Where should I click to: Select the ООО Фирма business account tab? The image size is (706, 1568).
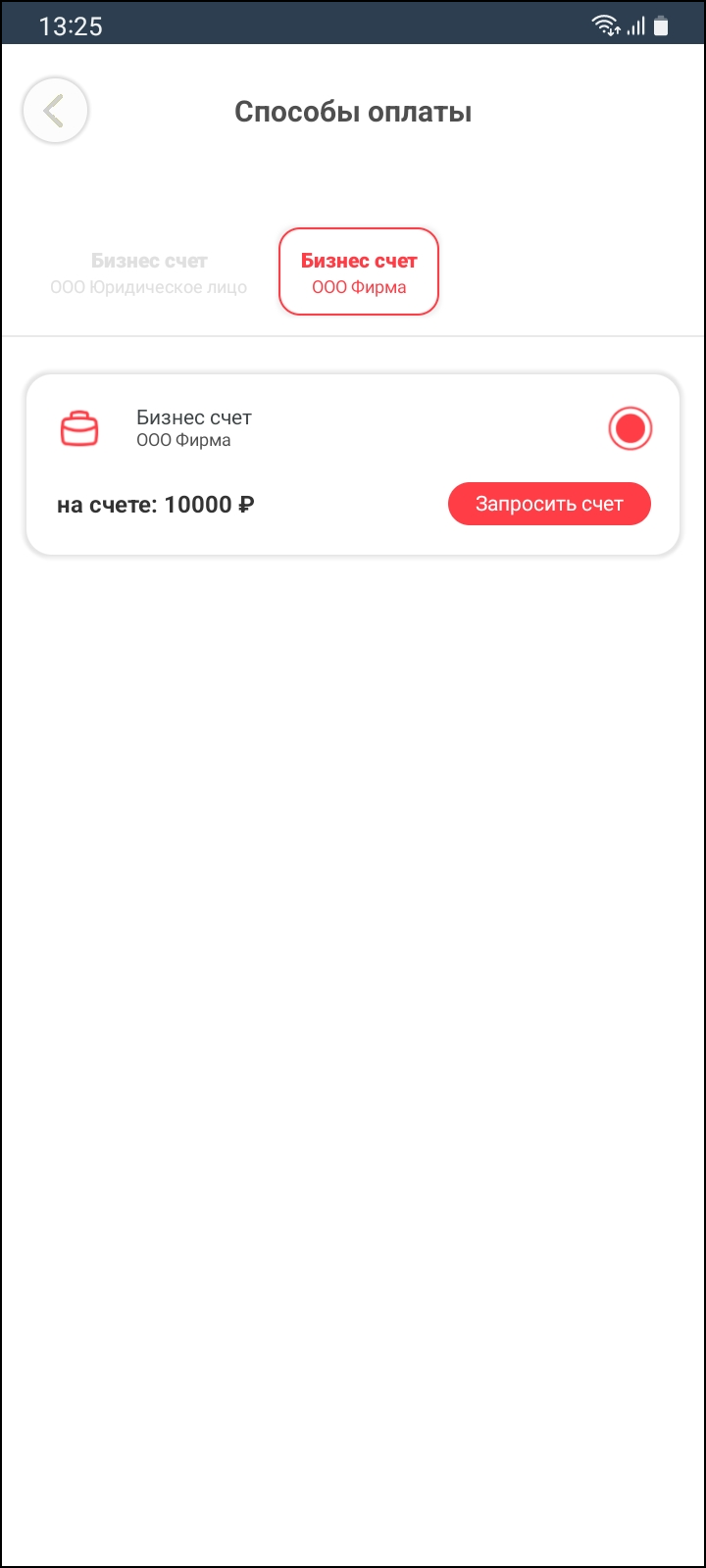(359, 272)
